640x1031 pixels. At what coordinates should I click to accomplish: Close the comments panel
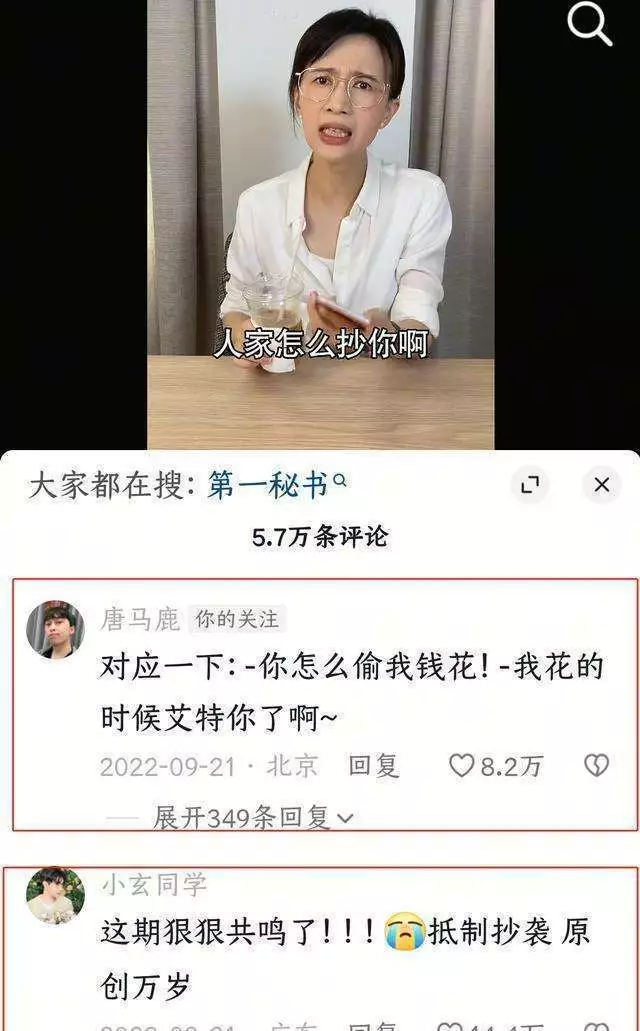pos(601,486)
